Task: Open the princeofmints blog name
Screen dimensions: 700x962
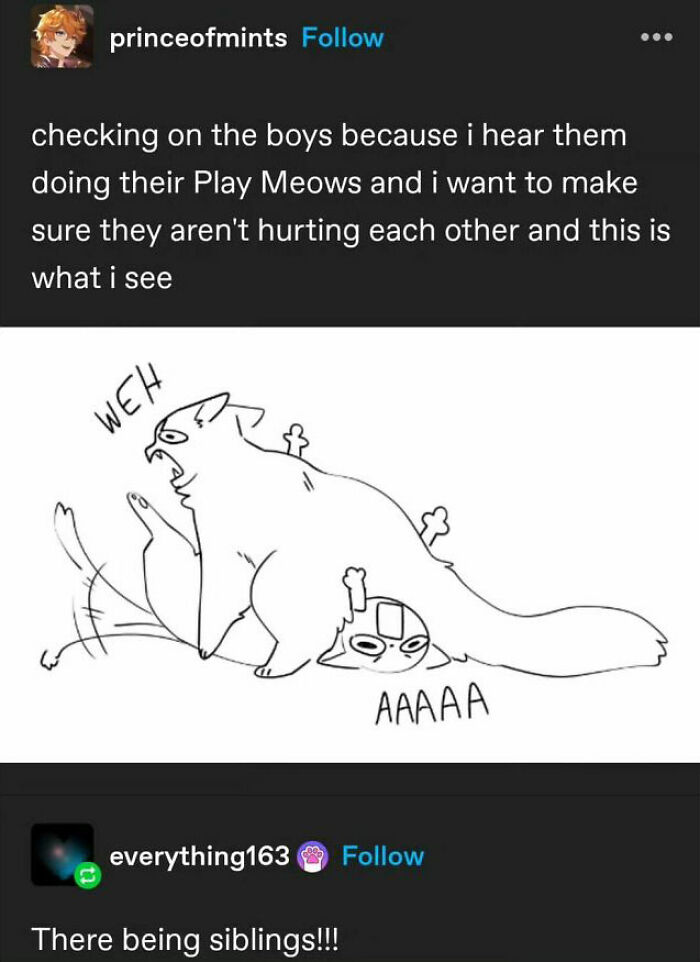Action: (x=199, y=38)
